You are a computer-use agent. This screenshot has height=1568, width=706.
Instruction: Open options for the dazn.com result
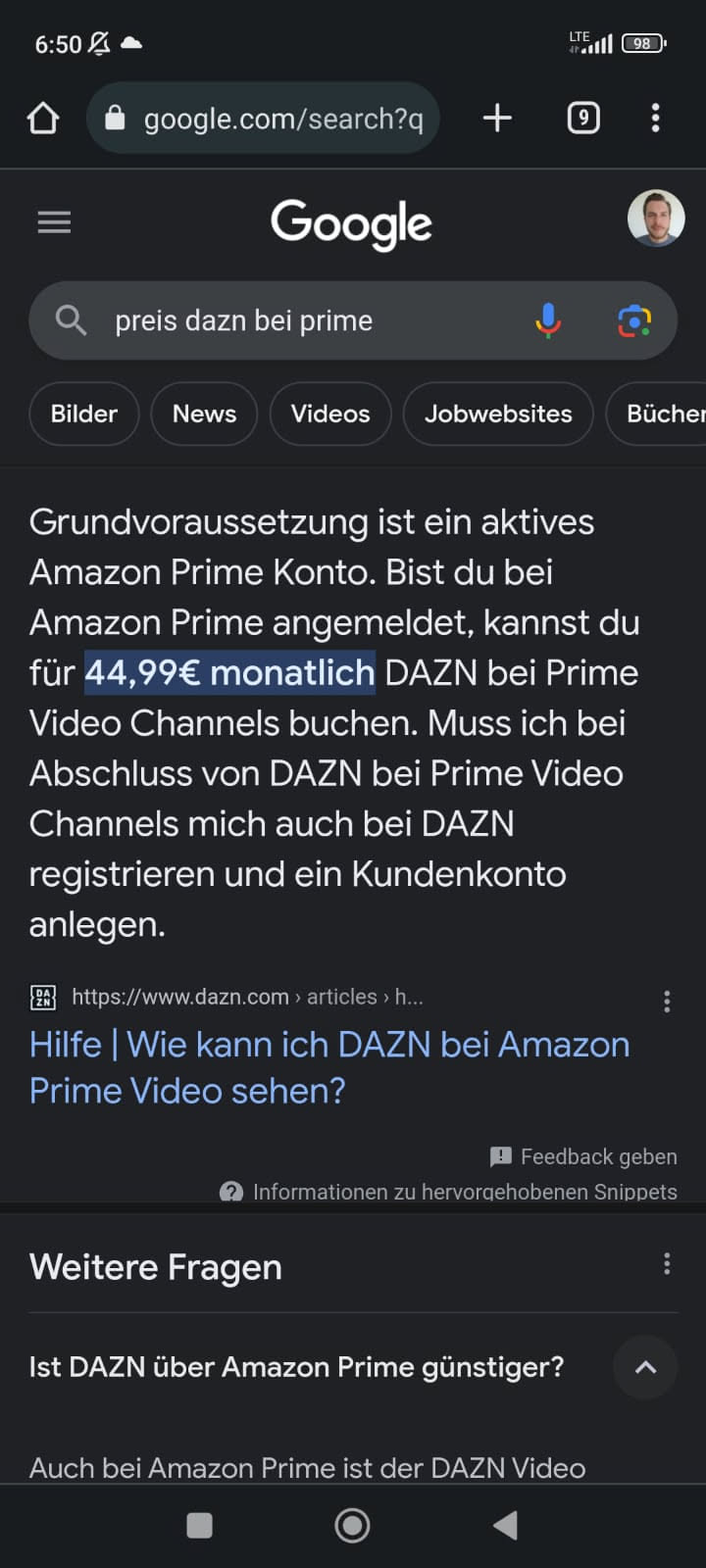(667, 1001)
